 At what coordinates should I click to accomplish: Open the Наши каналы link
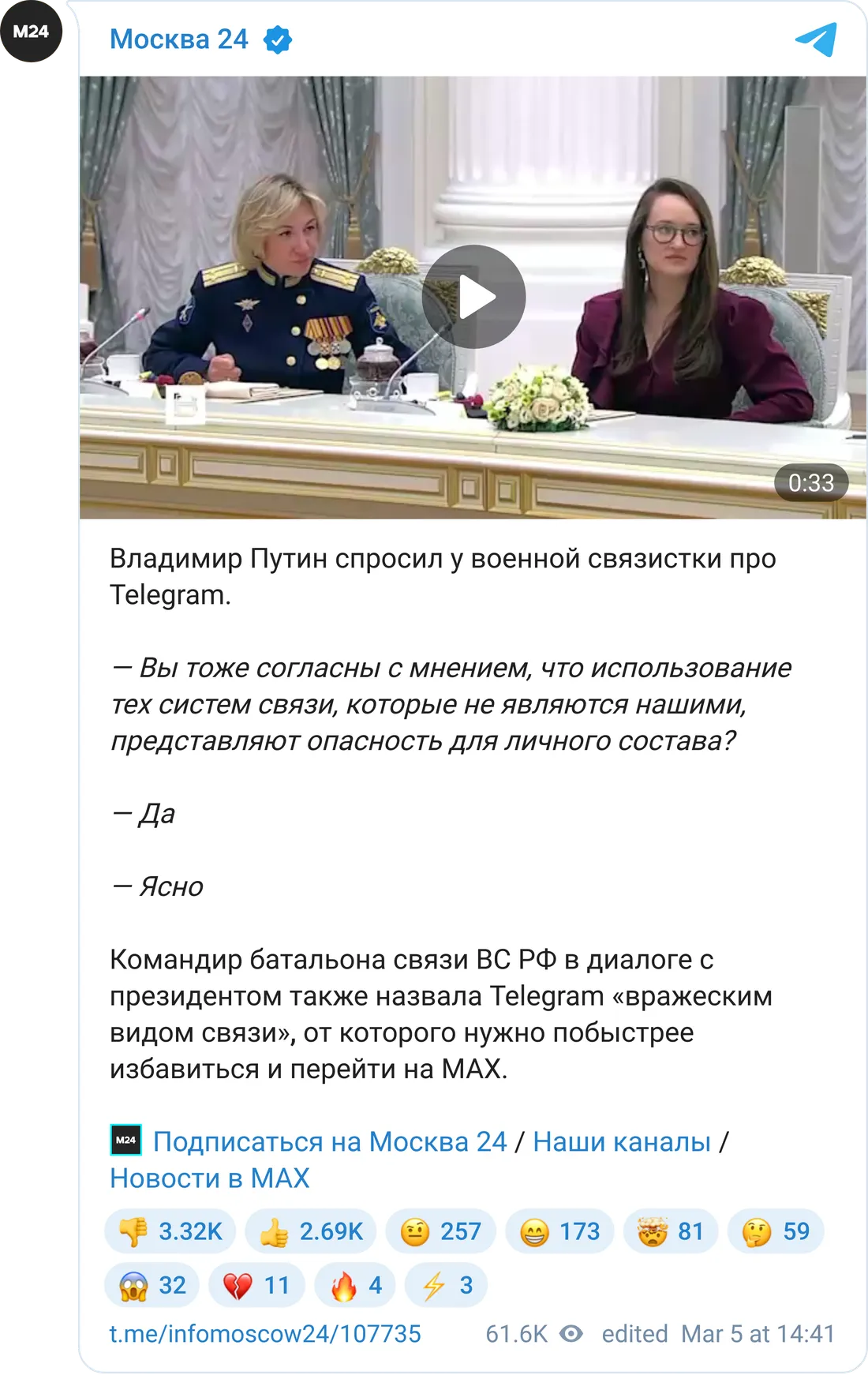coord(622,1141)
